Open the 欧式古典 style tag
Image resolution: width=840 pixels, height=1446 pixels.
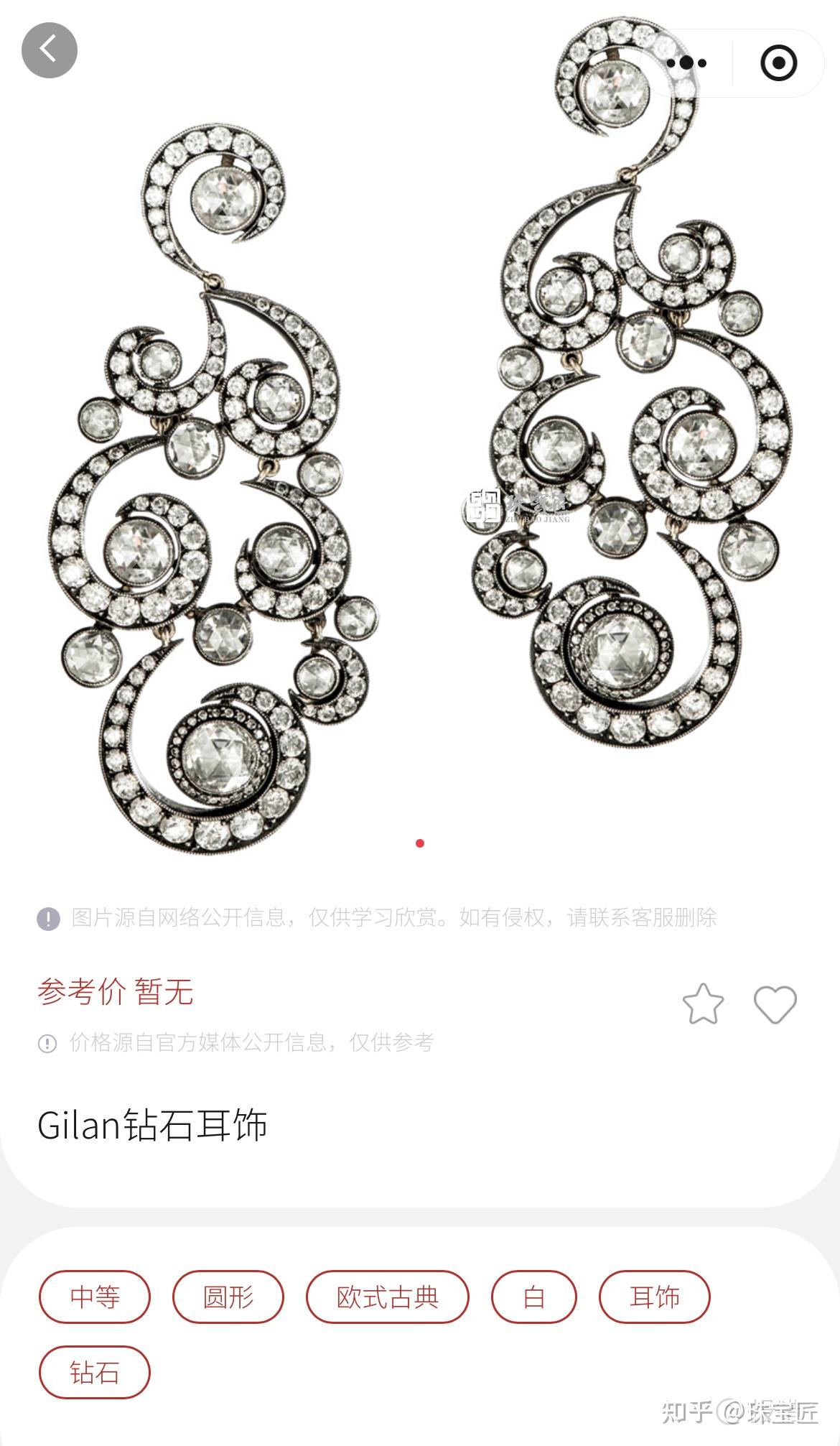click(x=387, y=1297)
